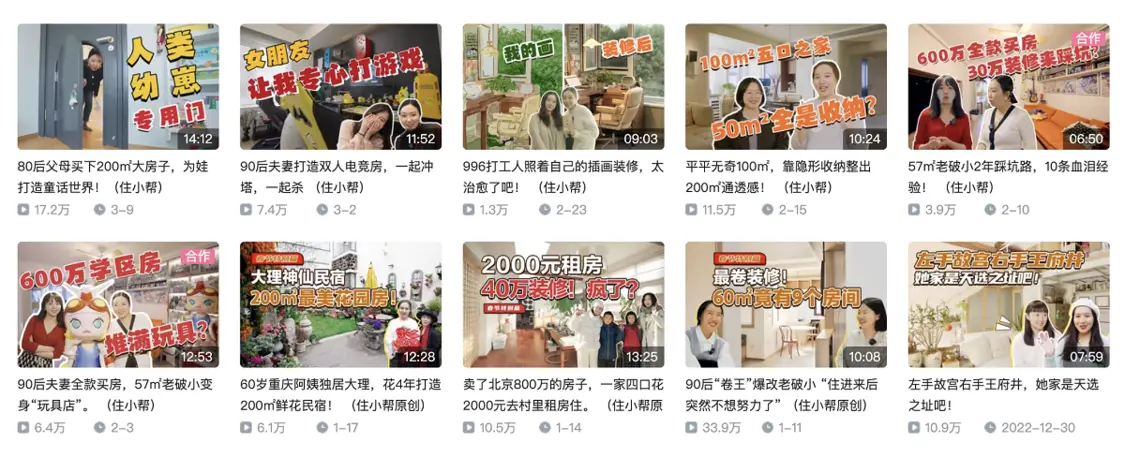Watch the 平平无奇100㎡隐形收纳 video
1125x457 pixels.
(785, 87)
